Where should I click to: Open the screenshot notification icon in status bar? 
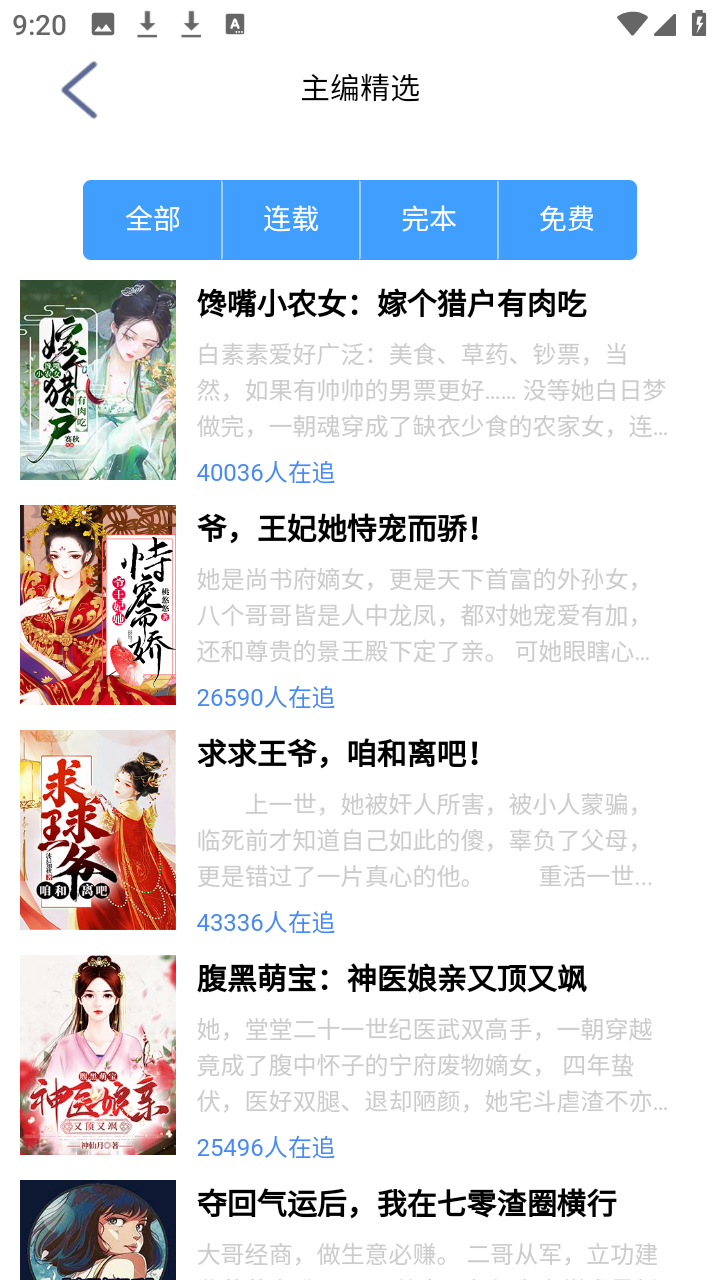100,25
